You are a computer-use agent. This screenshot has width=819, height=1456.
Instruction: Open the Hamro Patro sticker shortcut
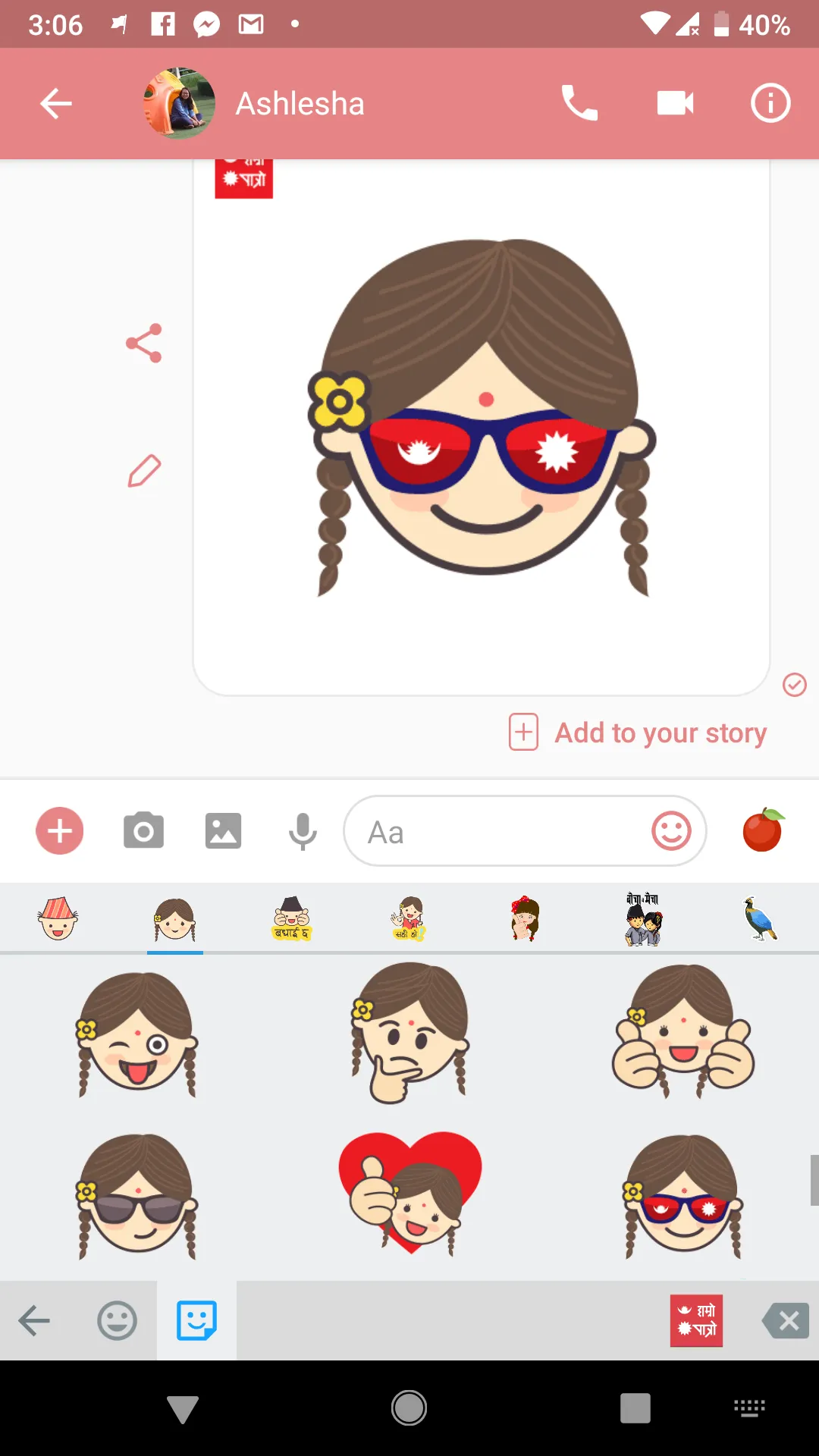click(695, 1320)
